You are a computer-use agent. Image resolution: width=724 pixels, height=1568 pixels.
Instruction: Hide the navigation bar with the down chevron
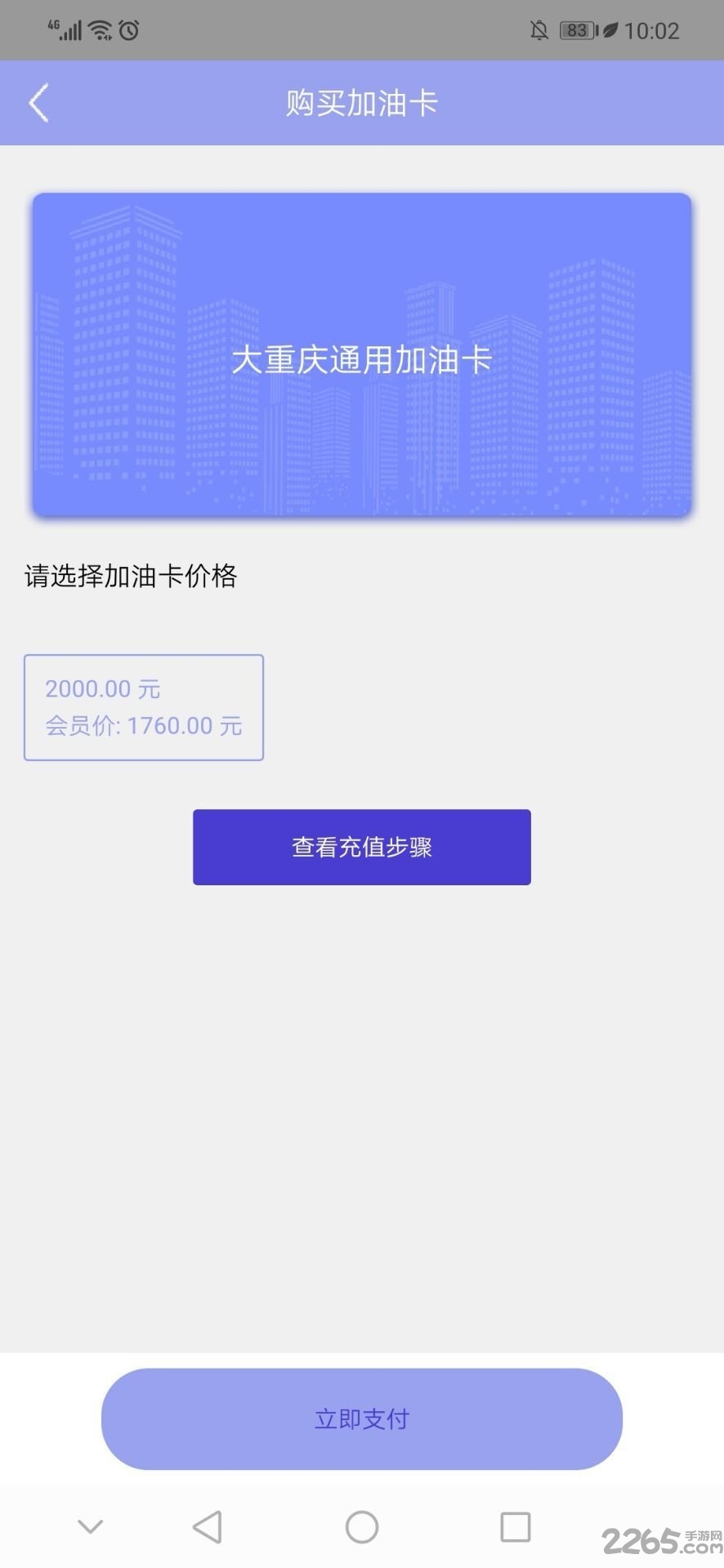90,1526
